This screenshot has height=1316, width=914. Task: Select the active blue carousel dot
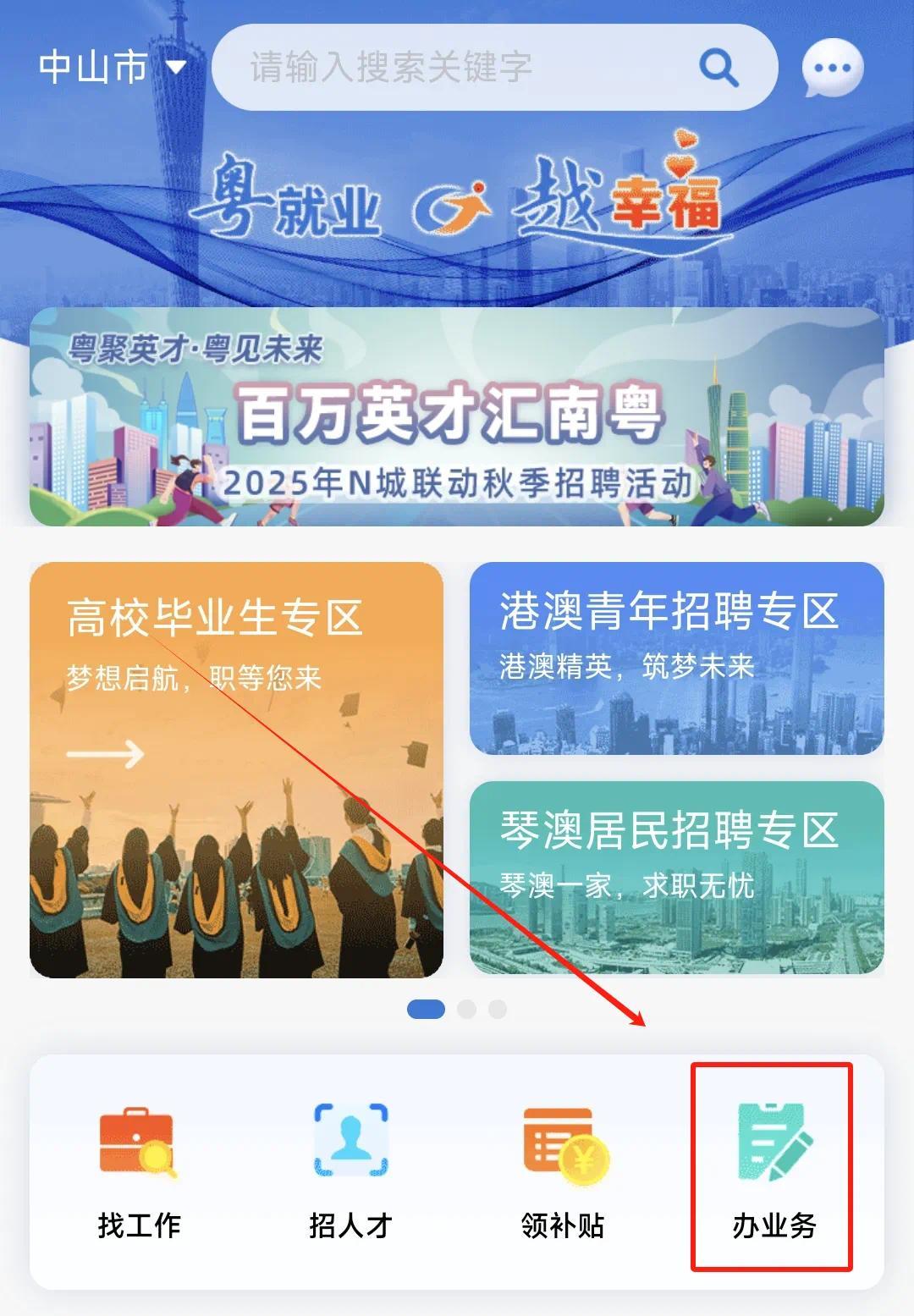426,1009
